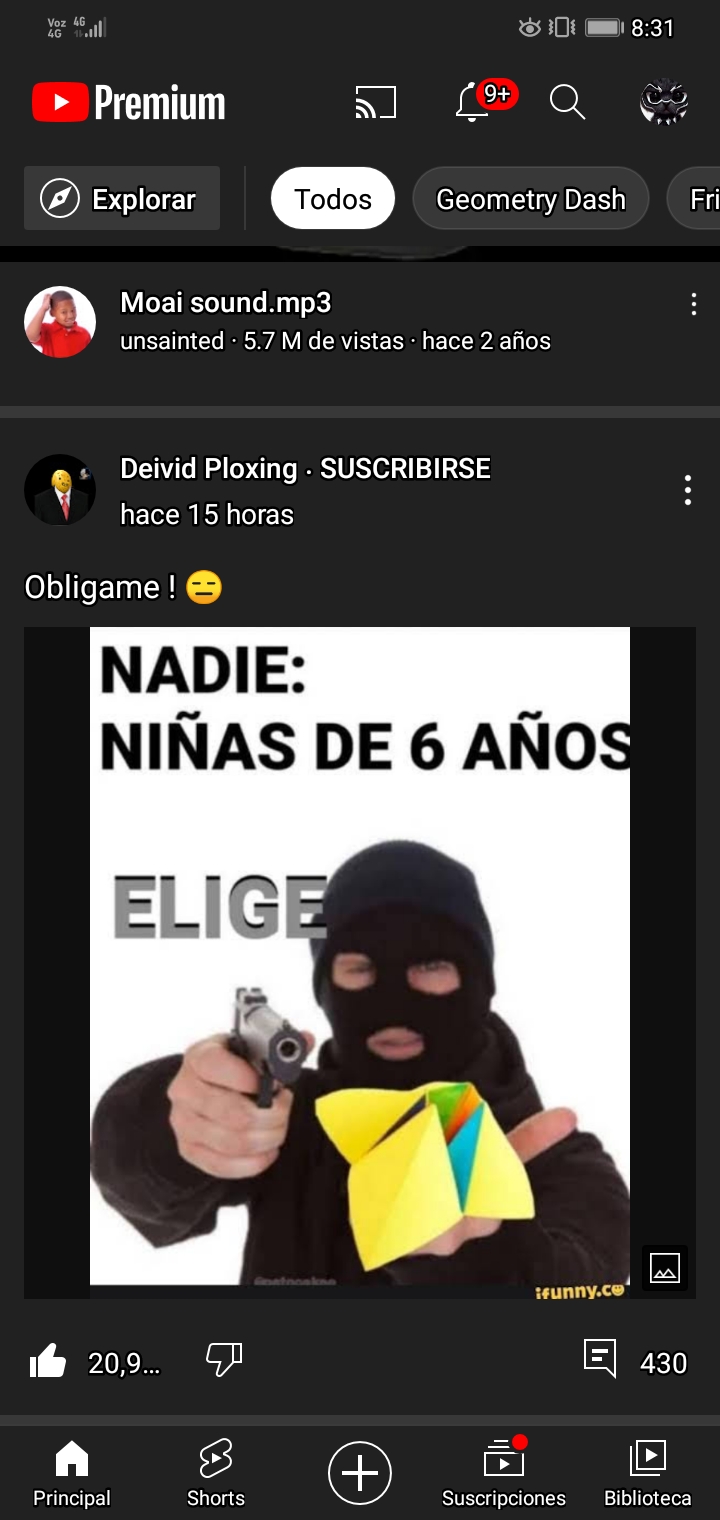The image size is (720, 1520).
Task: Open the meme image in Deivid Ploxing's post
Action: tap(360, 960)
